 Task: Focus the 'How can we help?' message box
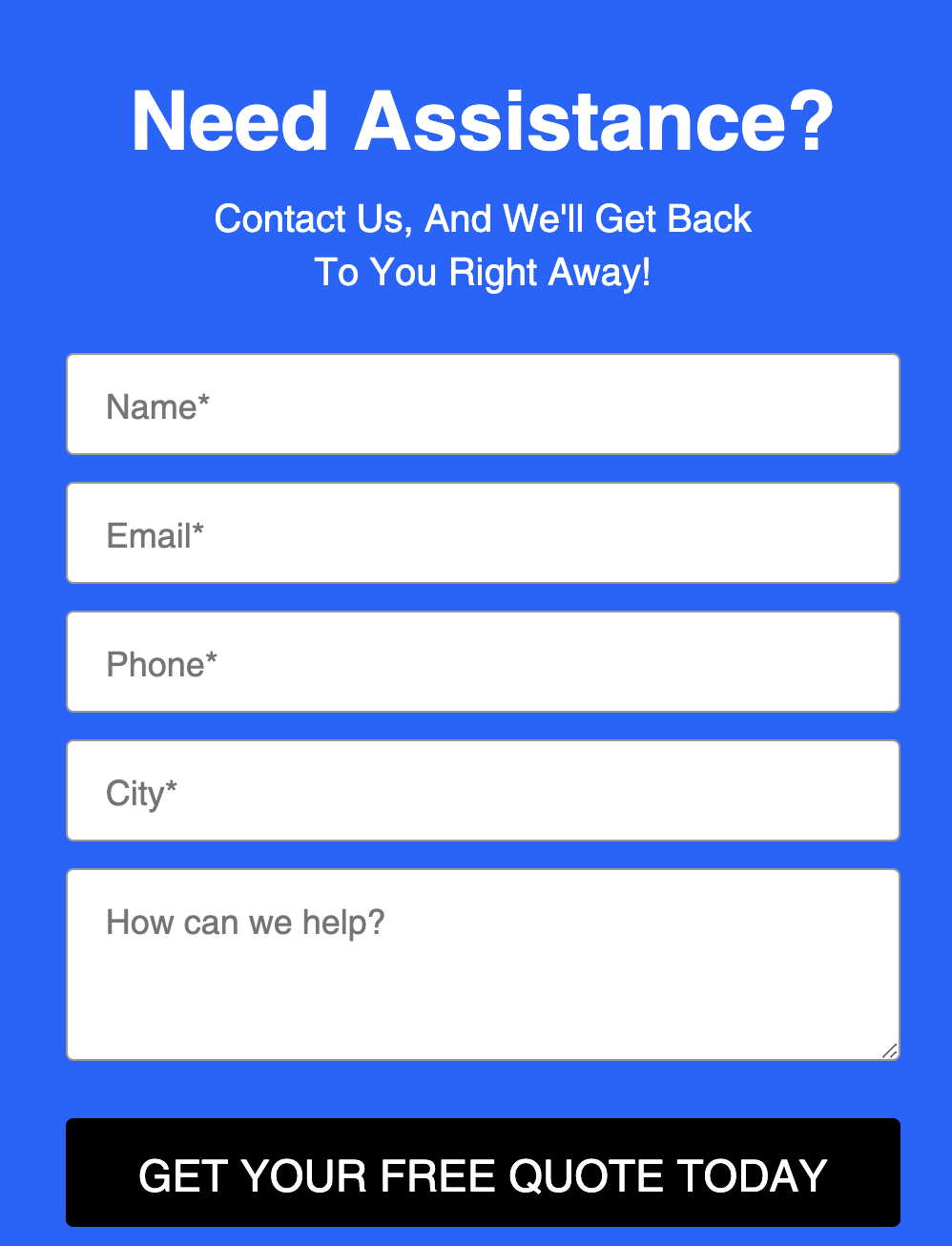coord(483,965)
